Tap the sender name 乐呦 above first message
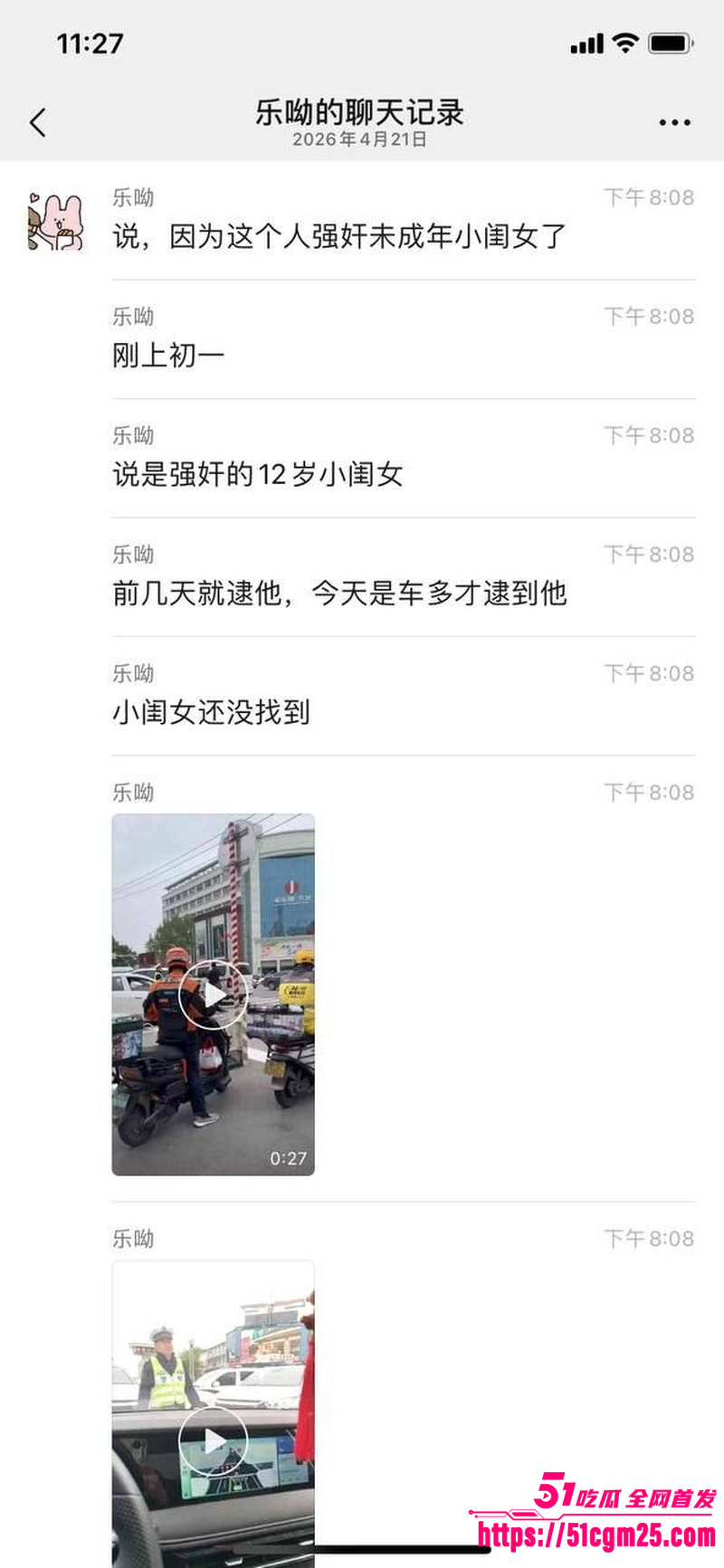This screenshot has width=724, height=1568. tap(134, 197)
